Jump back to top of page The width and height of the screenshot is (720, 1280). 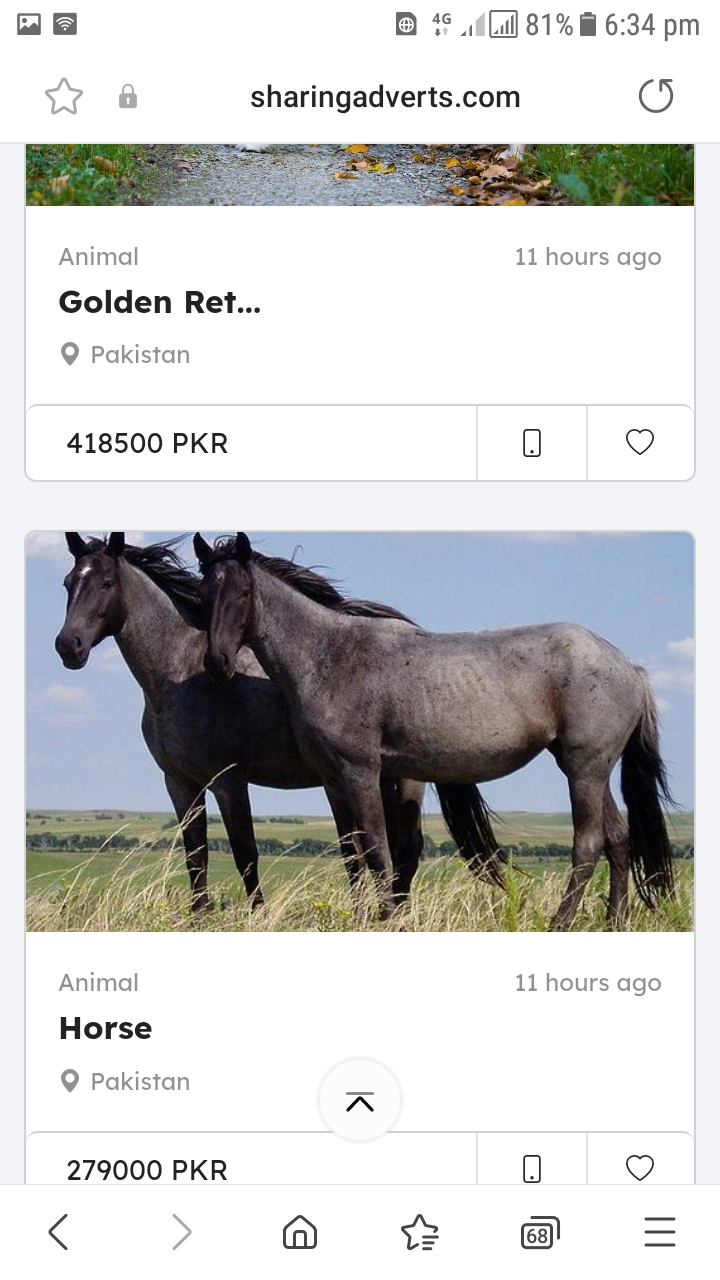(x=360, y=1101)
